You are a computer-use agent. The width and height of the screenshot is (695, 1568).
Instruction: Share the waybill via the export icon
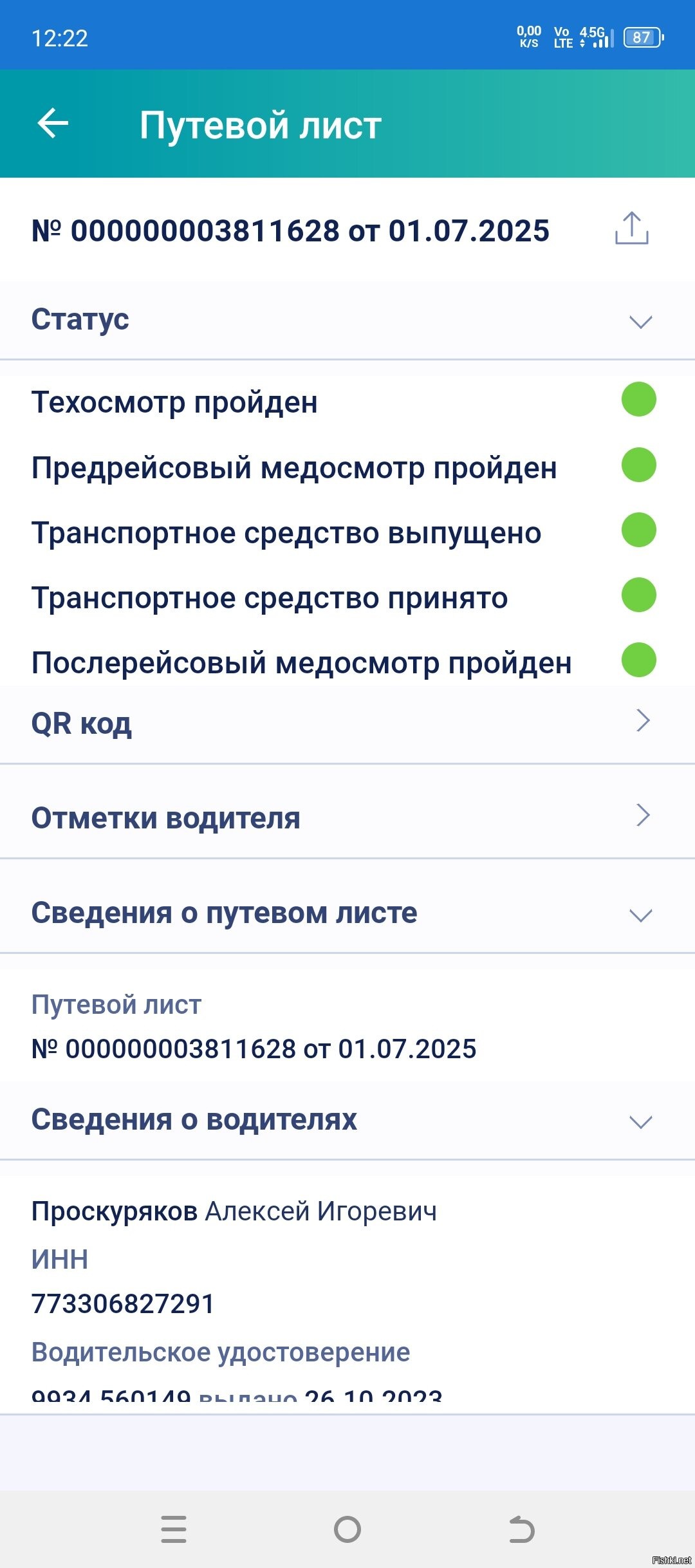pos(632,229)
